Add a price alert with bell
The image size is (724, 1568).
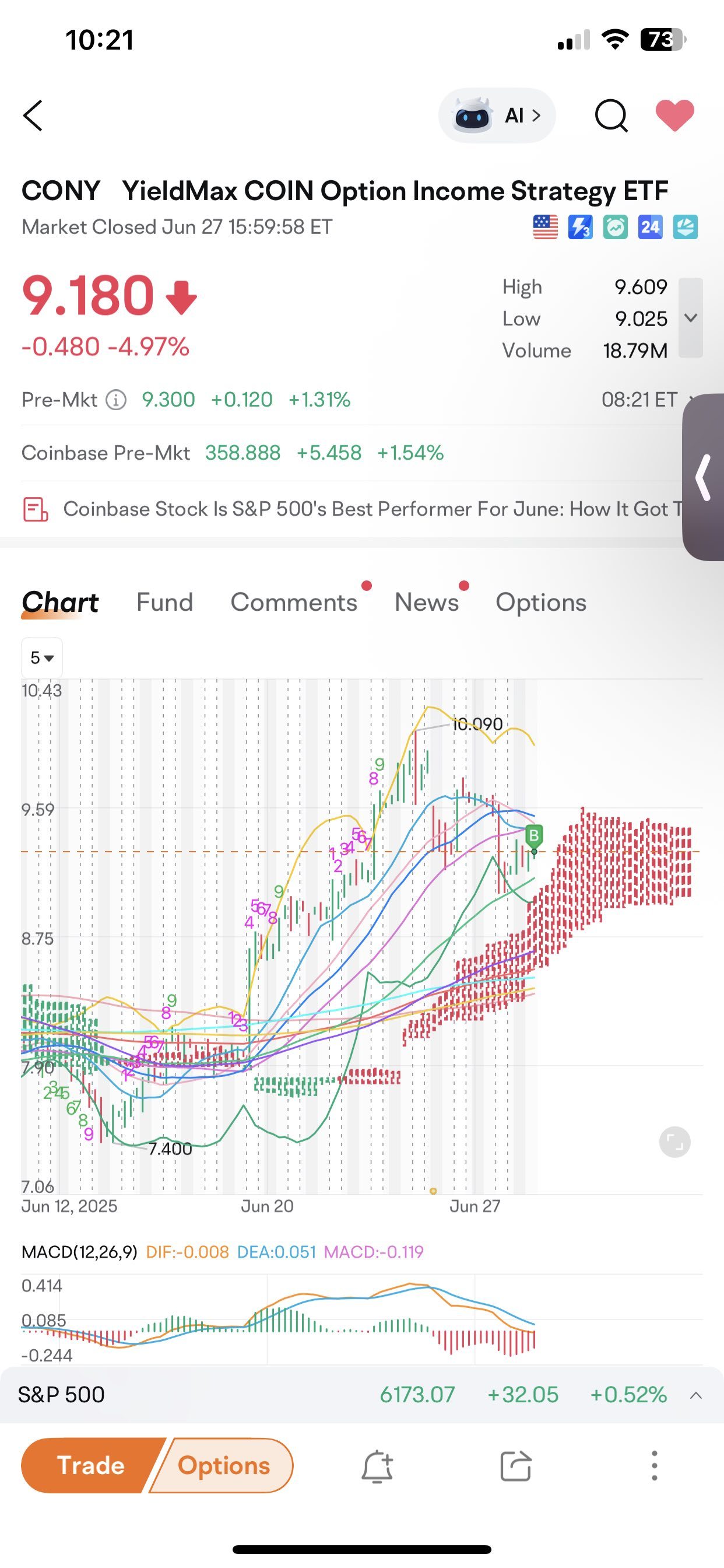click(377, 1466)
